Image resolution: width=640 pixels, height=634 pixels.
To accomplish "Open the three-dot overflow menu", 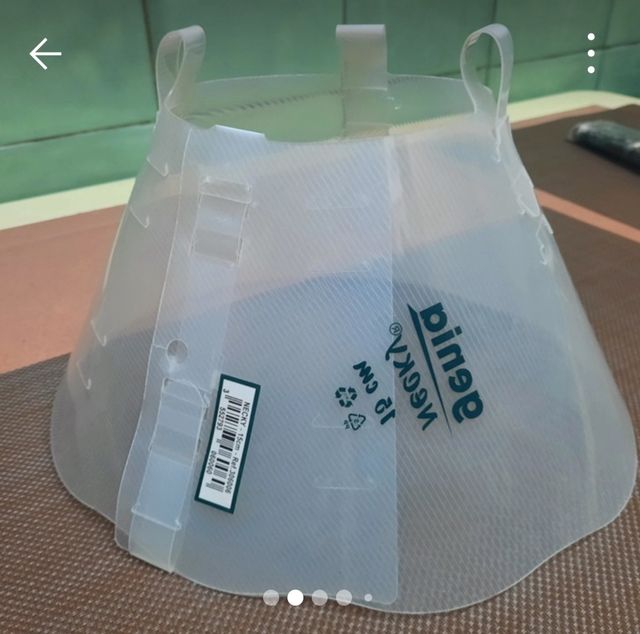I will click(591, 53).
